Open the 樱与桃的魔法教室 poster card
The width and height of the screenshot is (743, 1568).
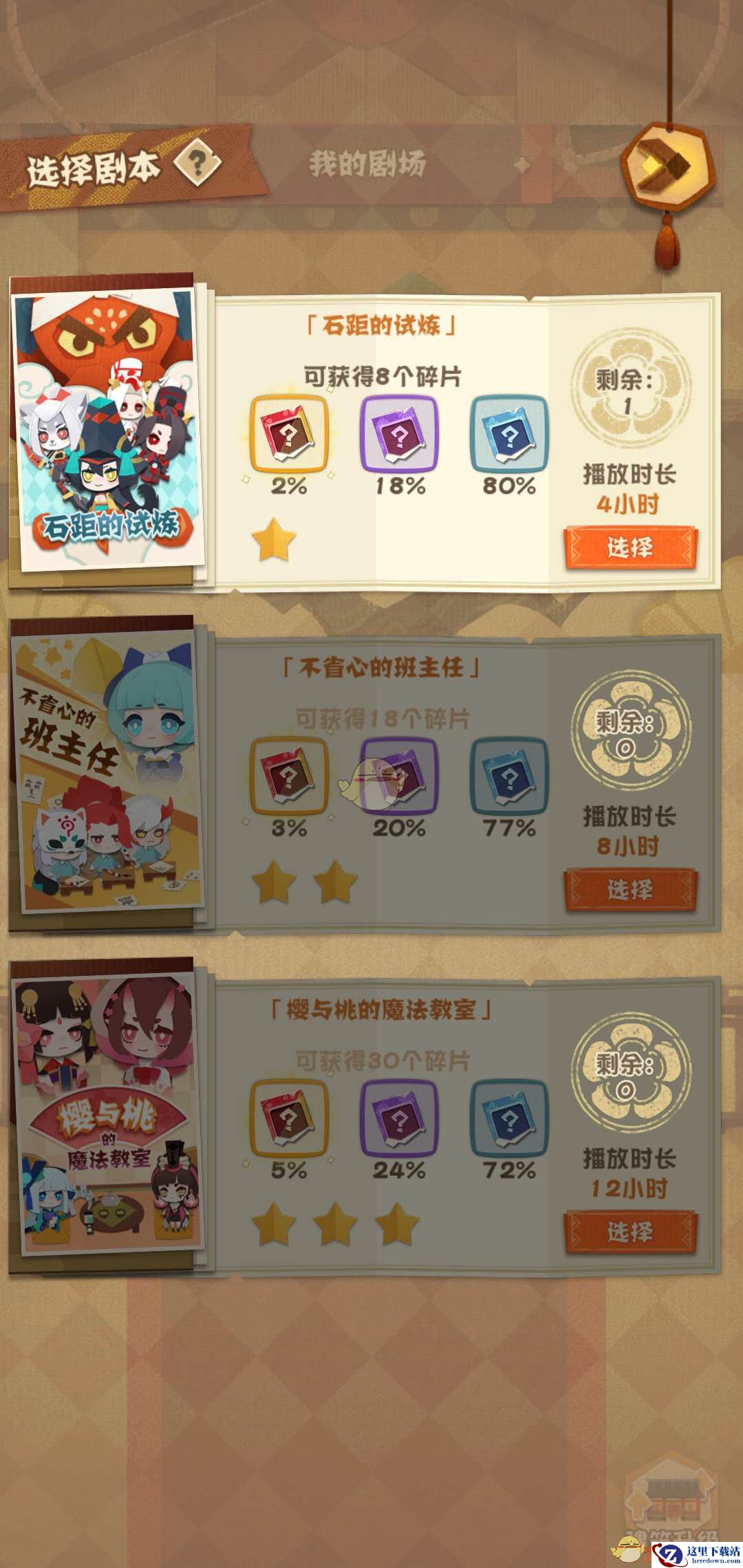109,1113
